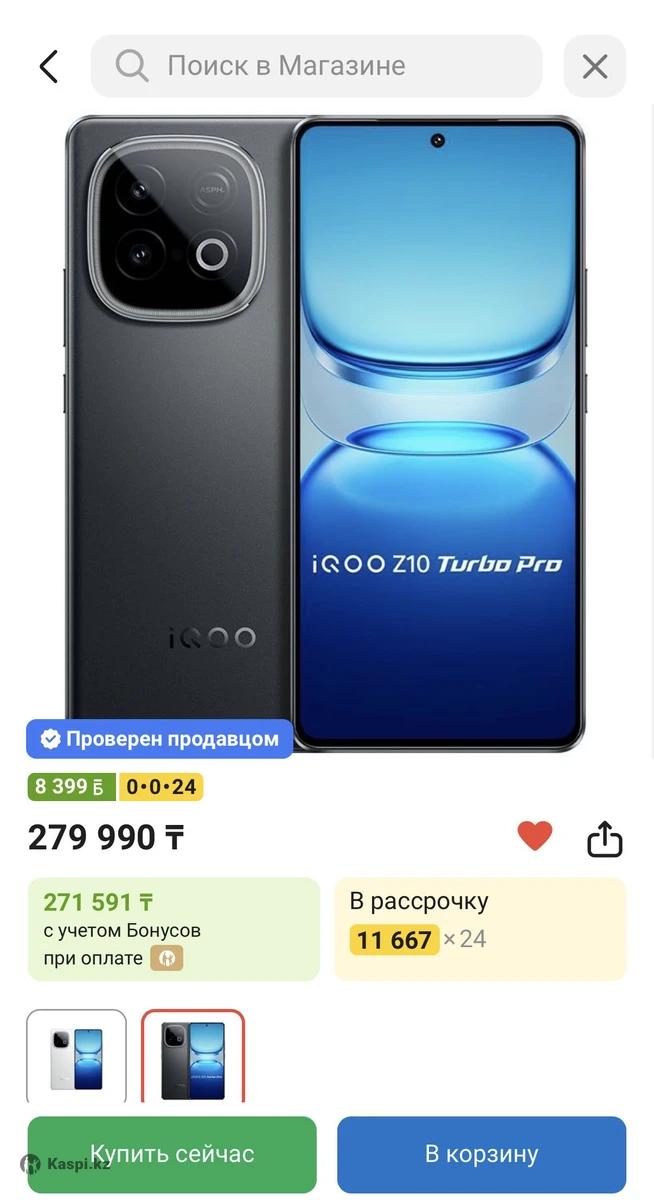Select the white color variant thumbnail
Image resolution: width=654 pixels, height=1200 pixels.
click(x=77, y=1058)
